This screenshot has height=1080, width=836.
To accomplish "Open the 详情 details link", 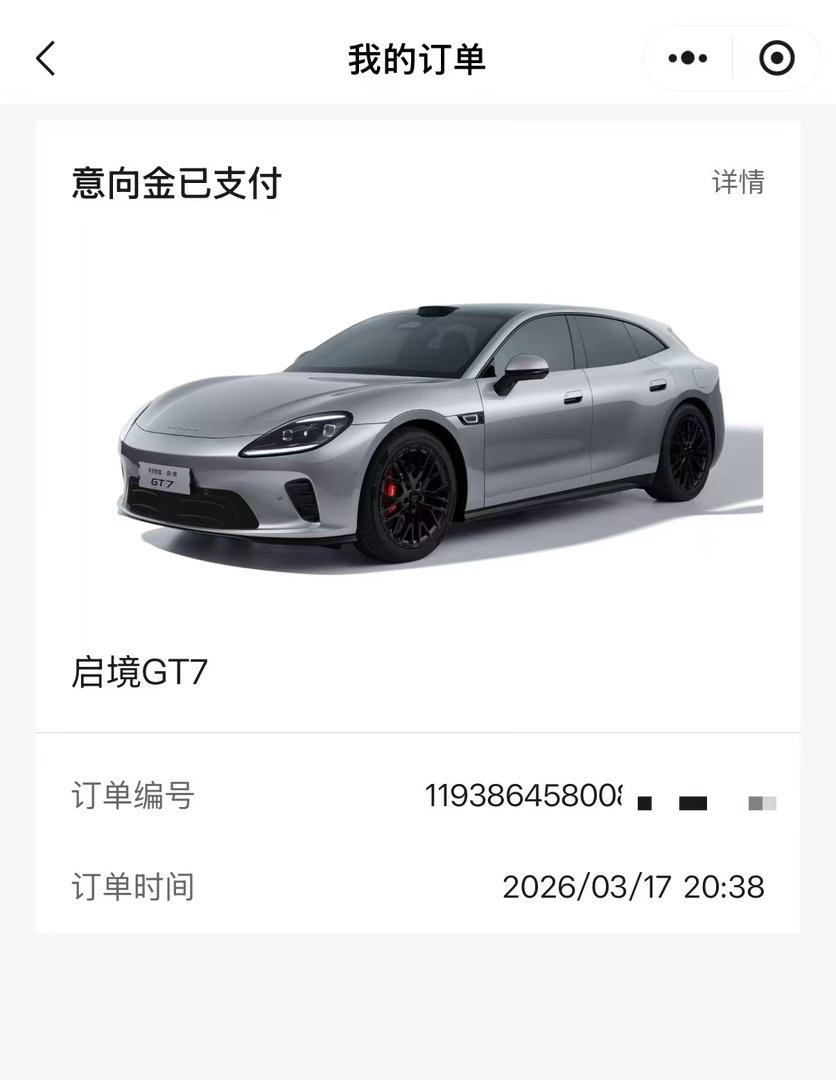I will [x=741, y=182].
